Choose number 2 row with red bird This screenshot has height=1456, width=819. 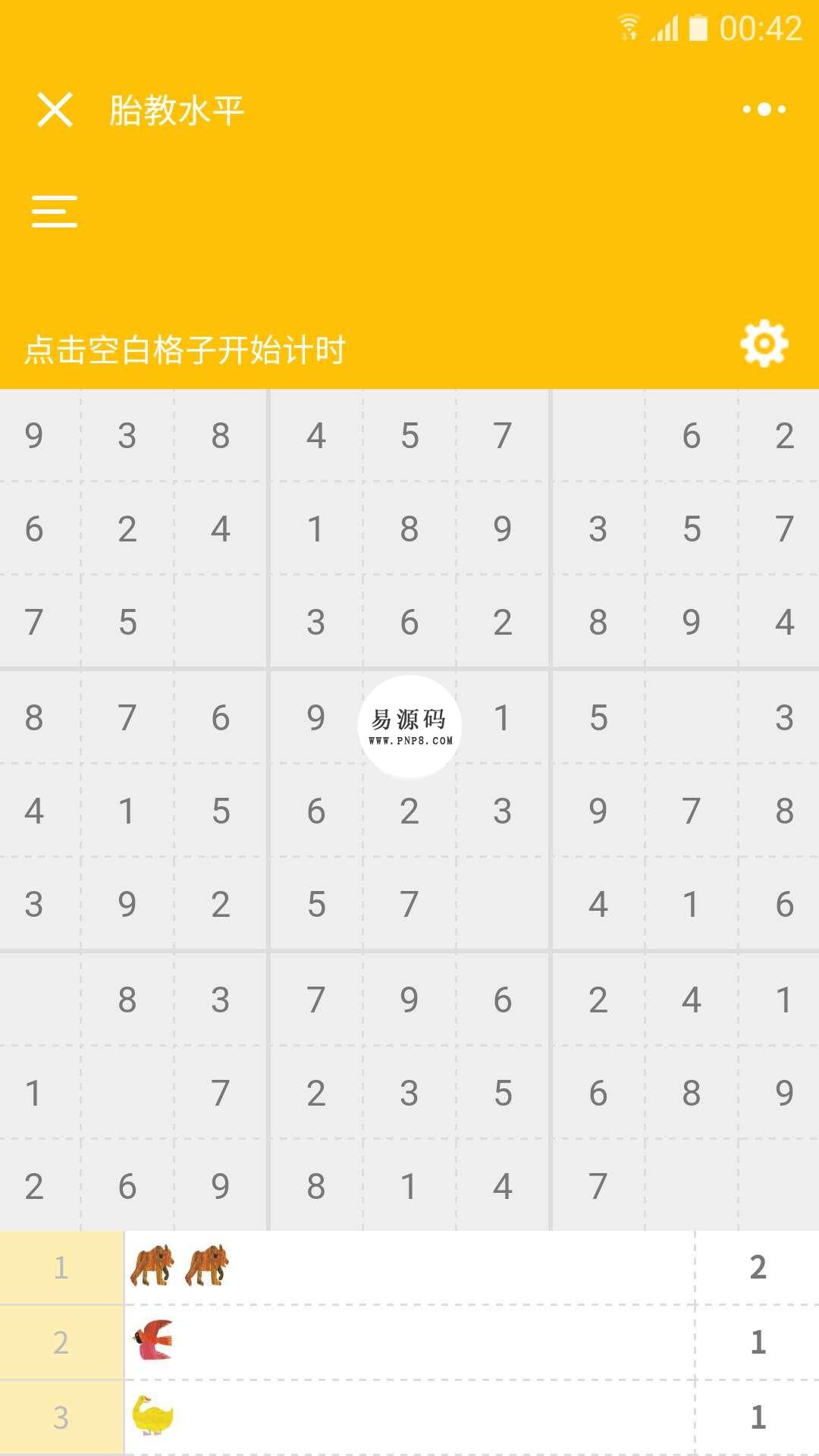(409, 1341)
